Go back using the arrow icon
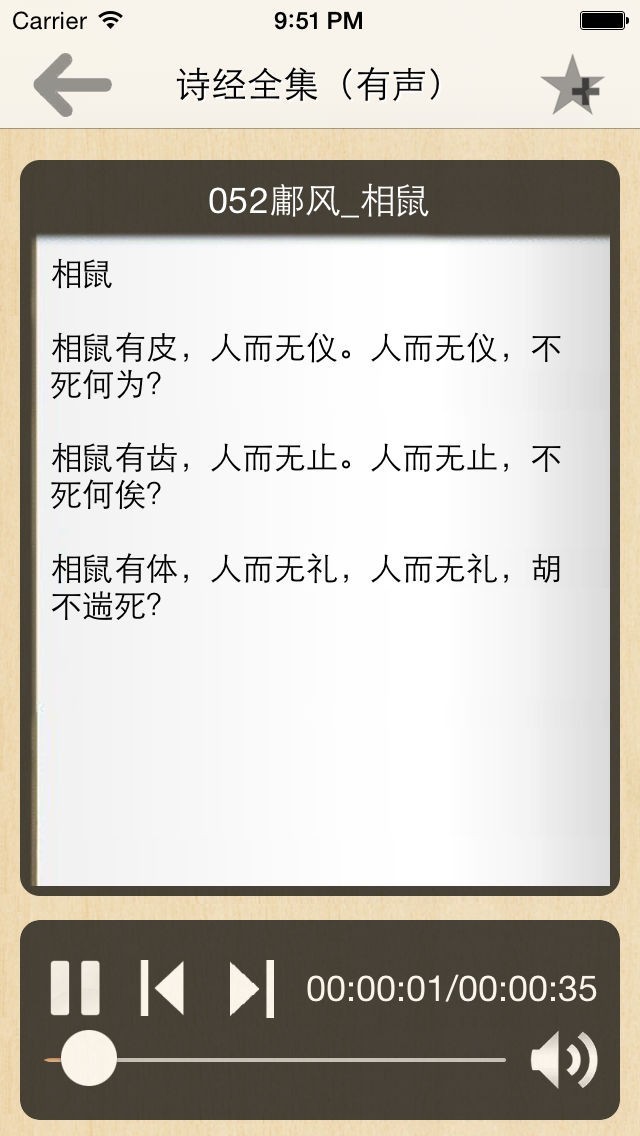 point(71,85)
